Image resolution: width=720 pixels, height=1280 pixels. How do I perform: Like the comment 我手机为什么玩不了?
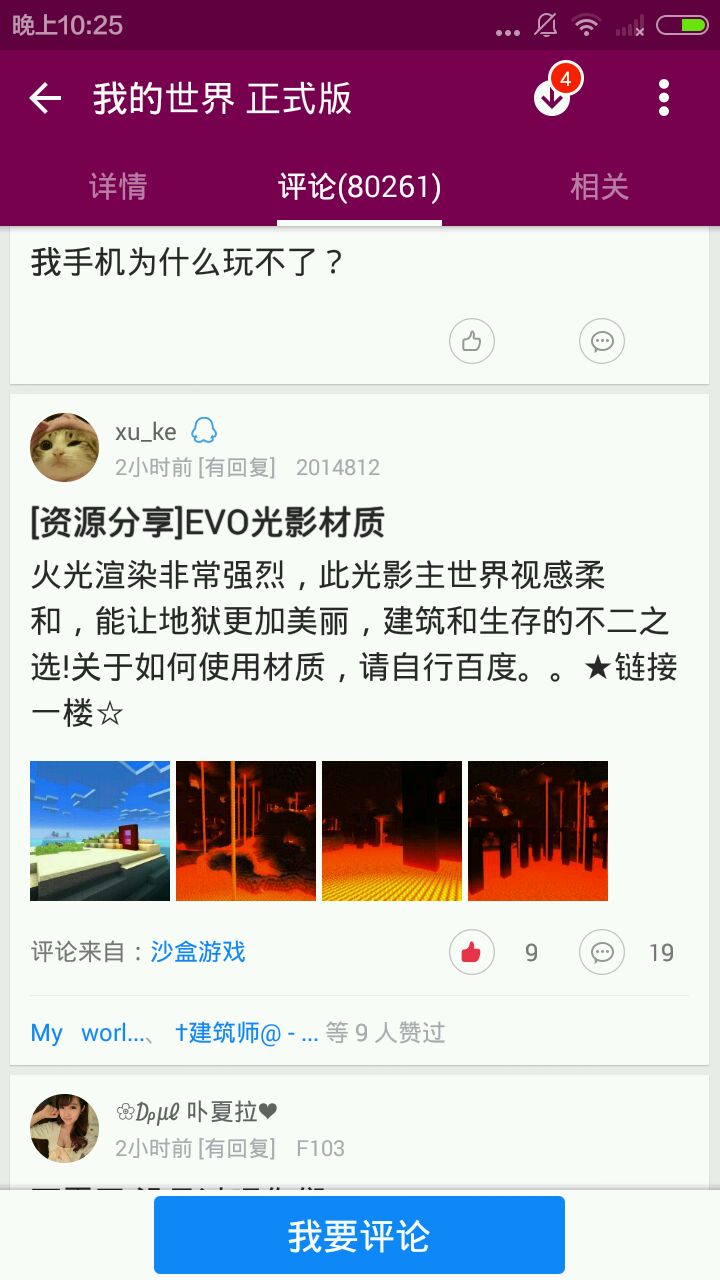[x=472, y=342]
